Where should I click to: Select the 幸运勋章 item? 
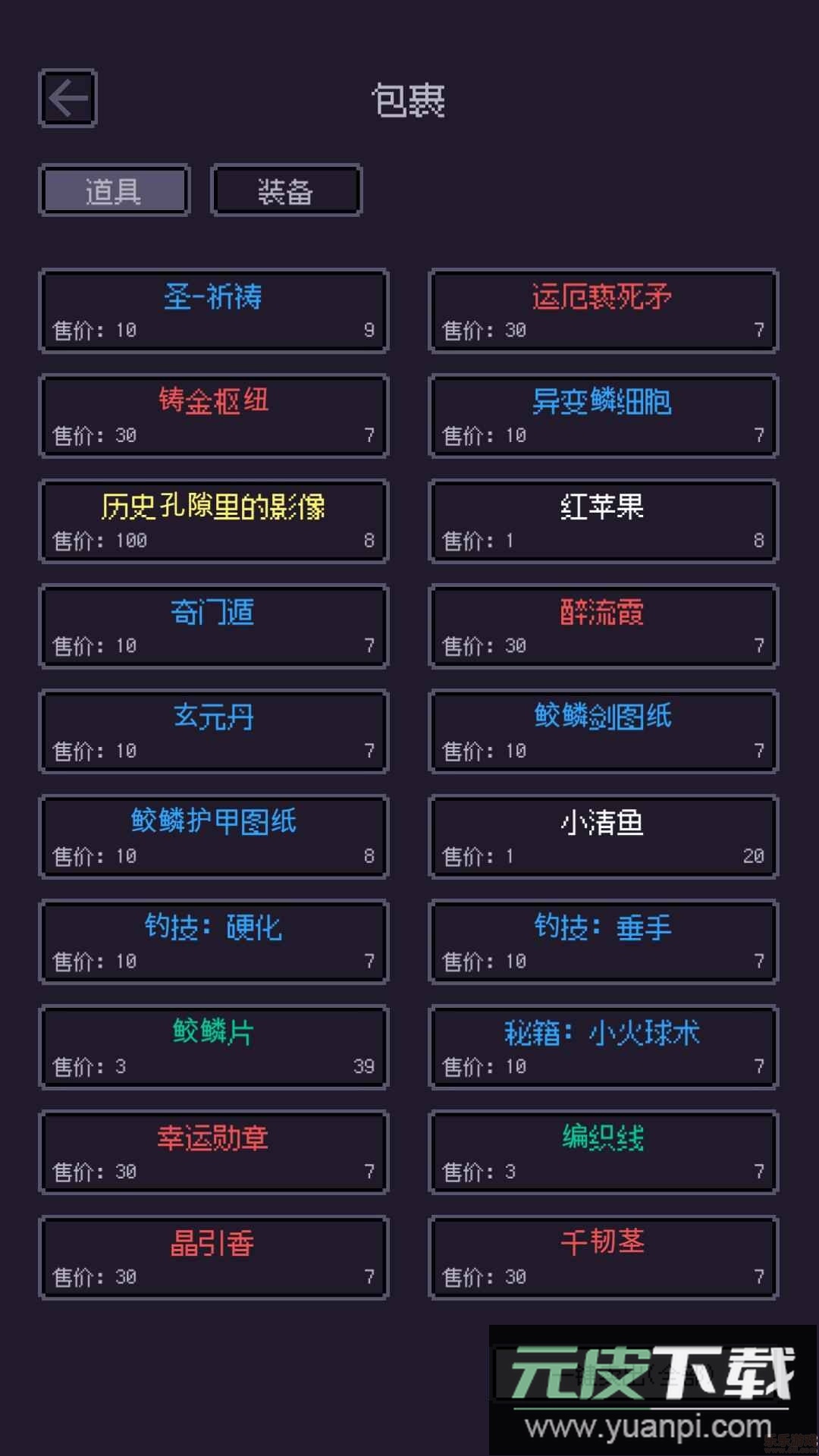click(x=213, y=1153)
